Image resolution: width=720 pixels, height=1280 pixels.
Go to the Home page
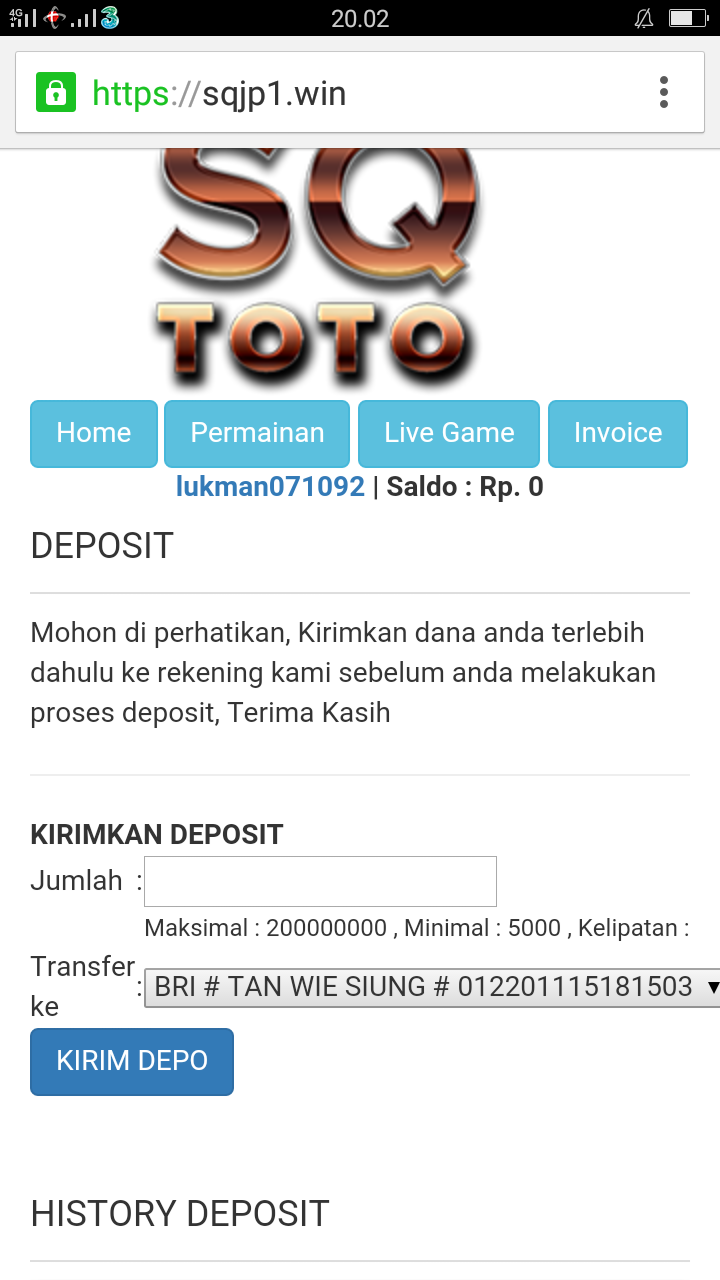click(94, 433)
